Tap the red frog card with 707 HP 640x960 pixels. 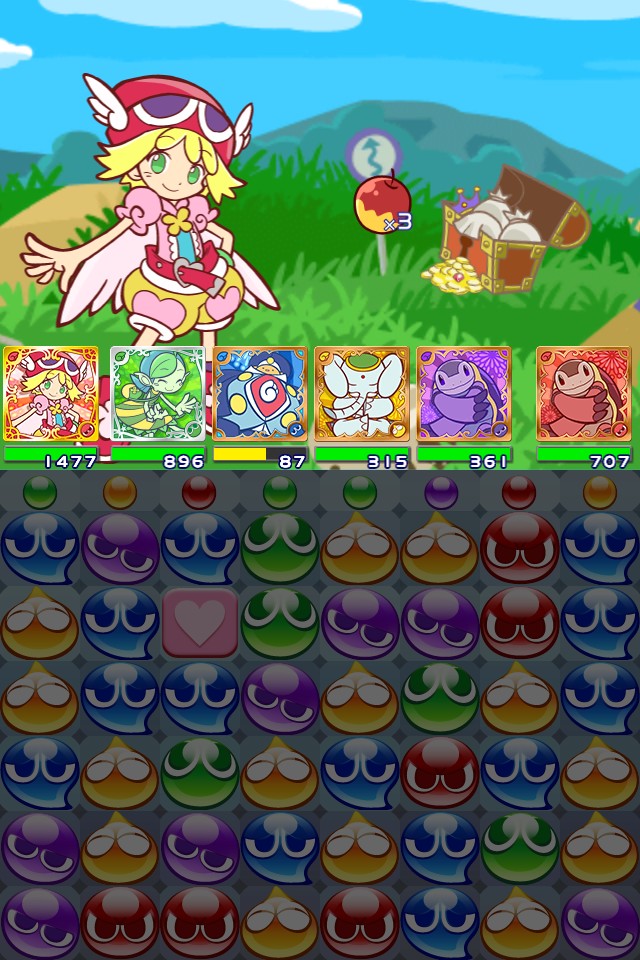[x=584, y=394]
